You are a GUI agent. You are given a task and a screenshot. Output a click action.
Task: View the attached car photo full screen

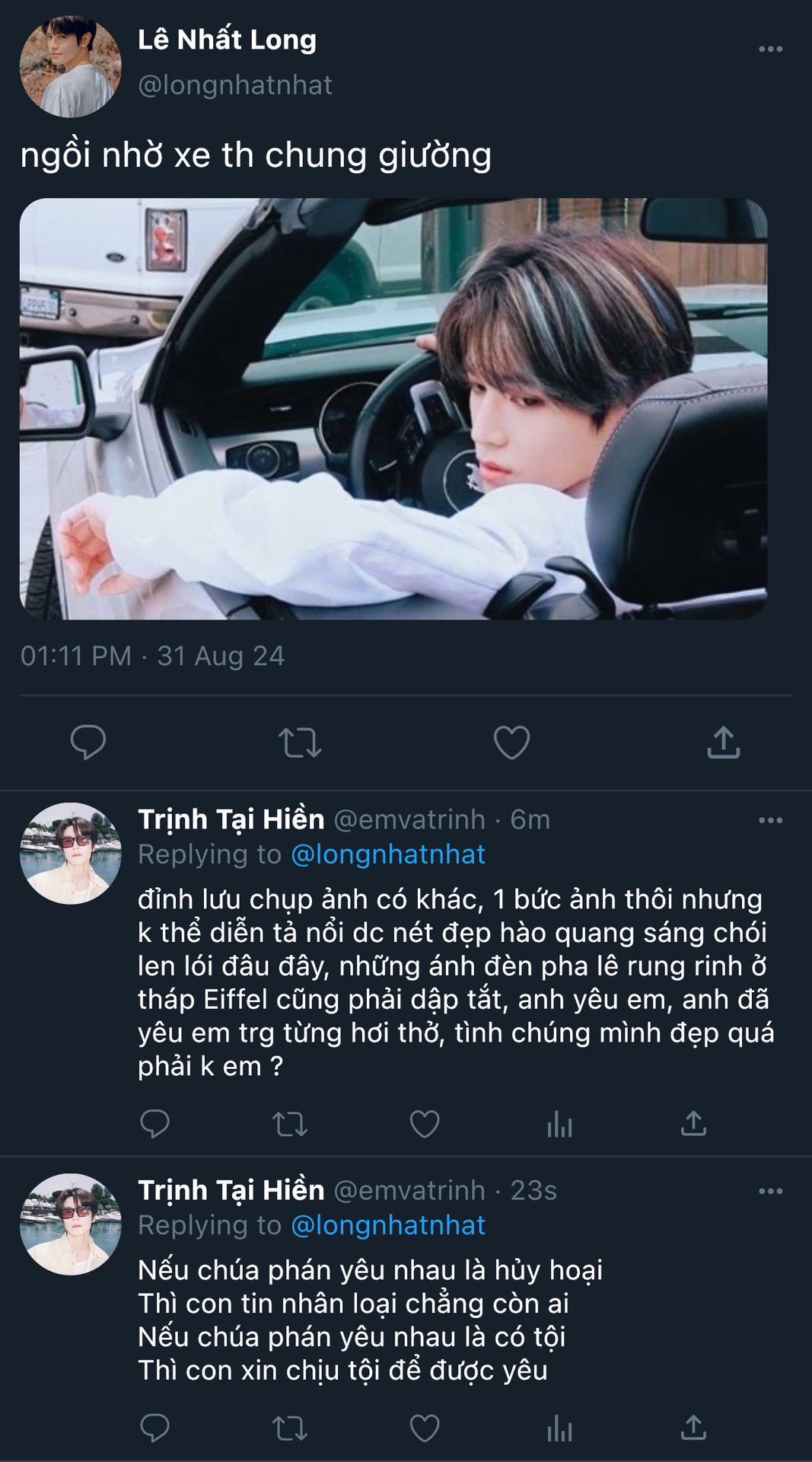393,409
